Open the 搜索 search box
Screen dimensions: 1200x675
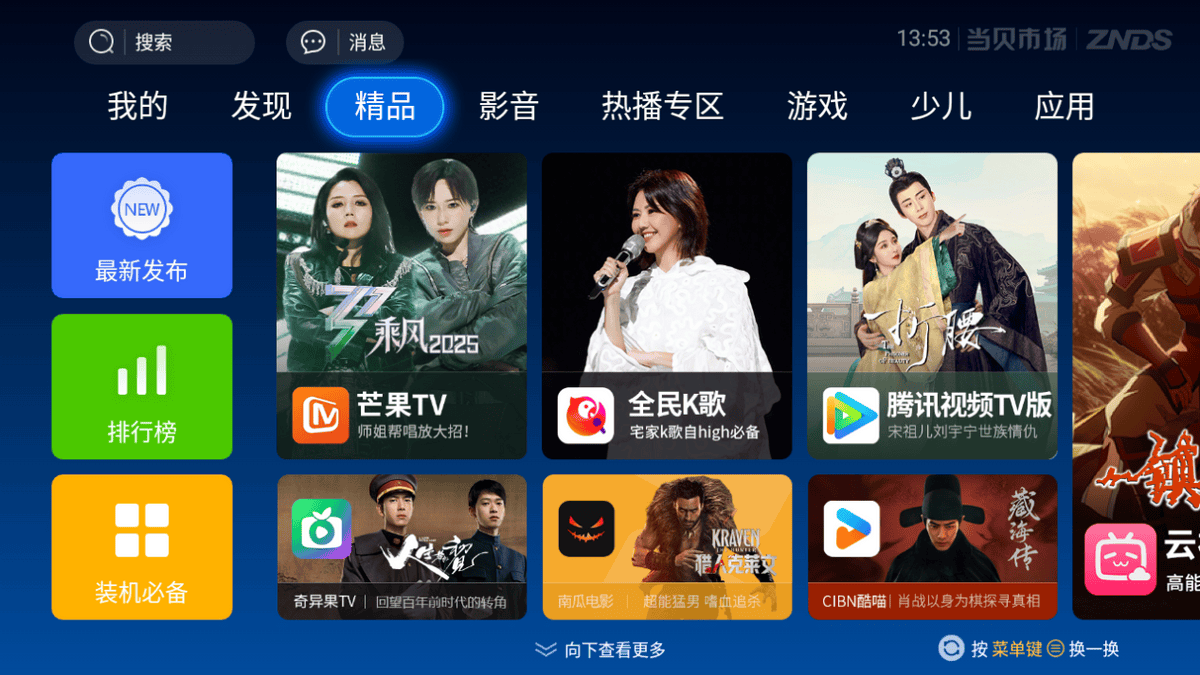coord(164,42)
